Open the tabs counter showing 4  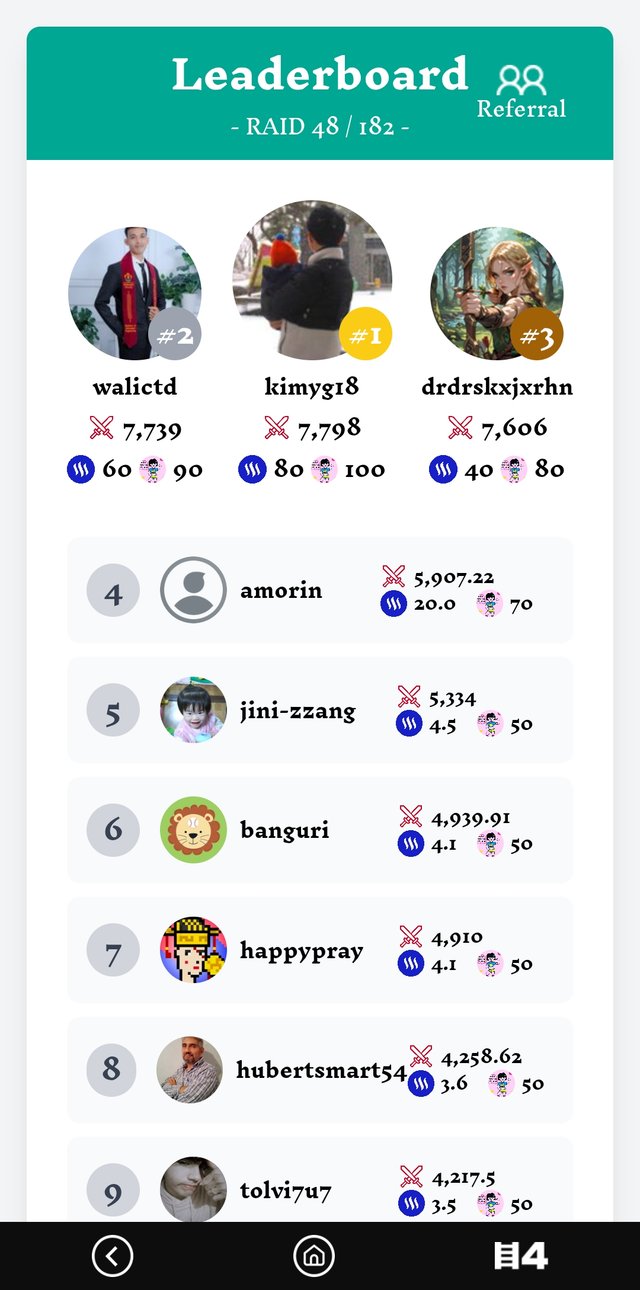[521, 1256]
